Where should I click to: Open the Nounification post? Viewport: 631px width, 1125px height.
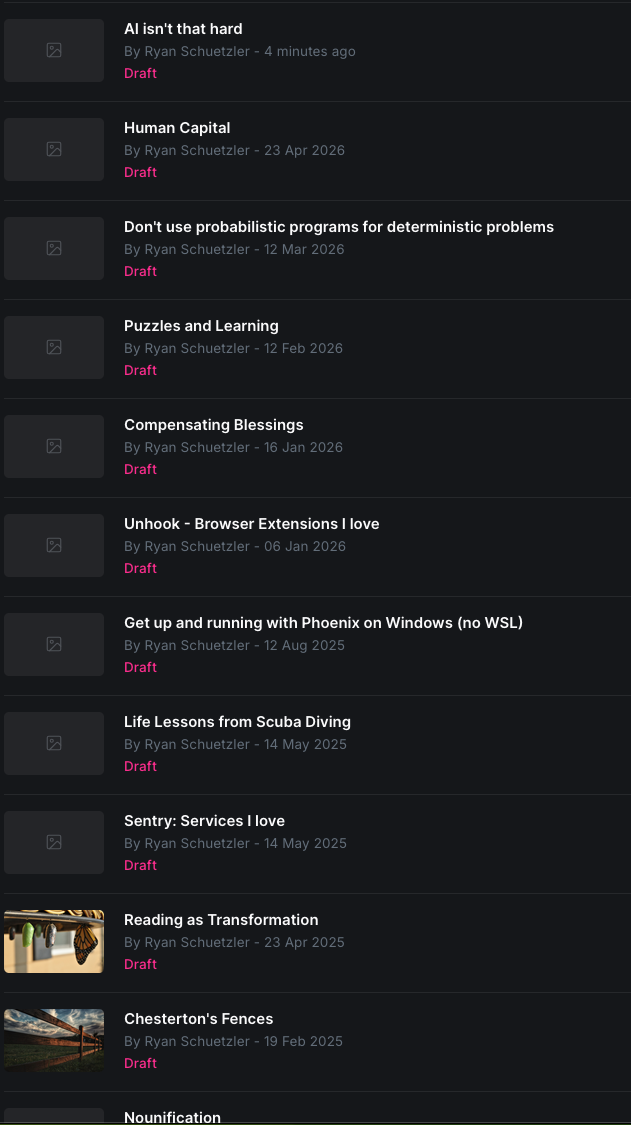172,1116
